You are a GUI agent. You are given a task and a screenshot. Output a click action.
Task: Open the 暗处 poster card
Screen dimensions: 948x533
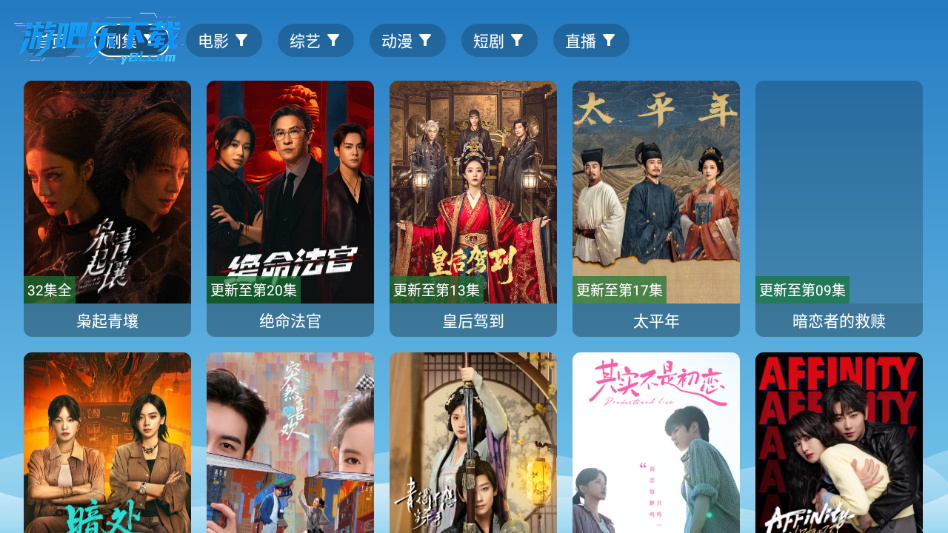tap(107, 442)
